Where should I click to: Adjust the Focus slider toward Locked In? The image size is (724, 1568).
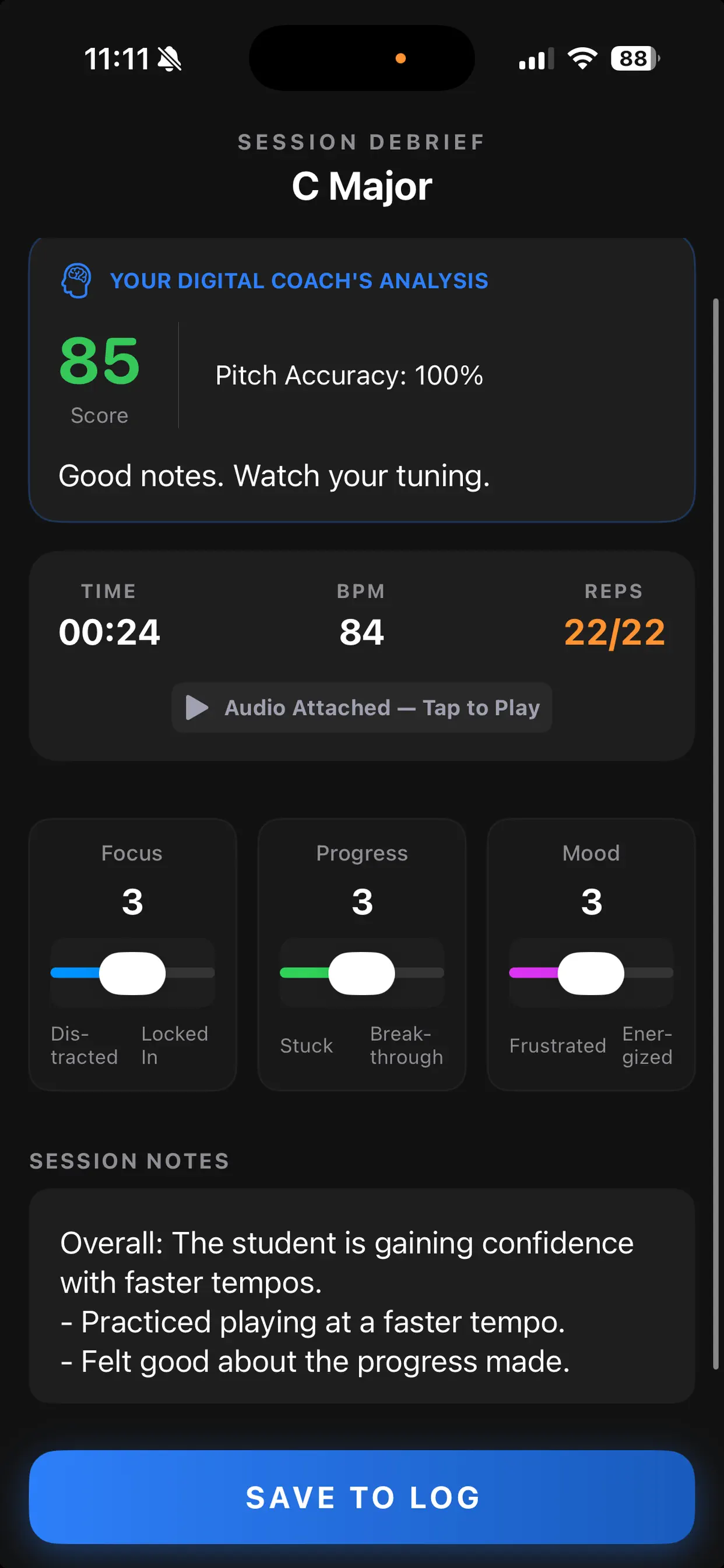(x=133, y=972)
